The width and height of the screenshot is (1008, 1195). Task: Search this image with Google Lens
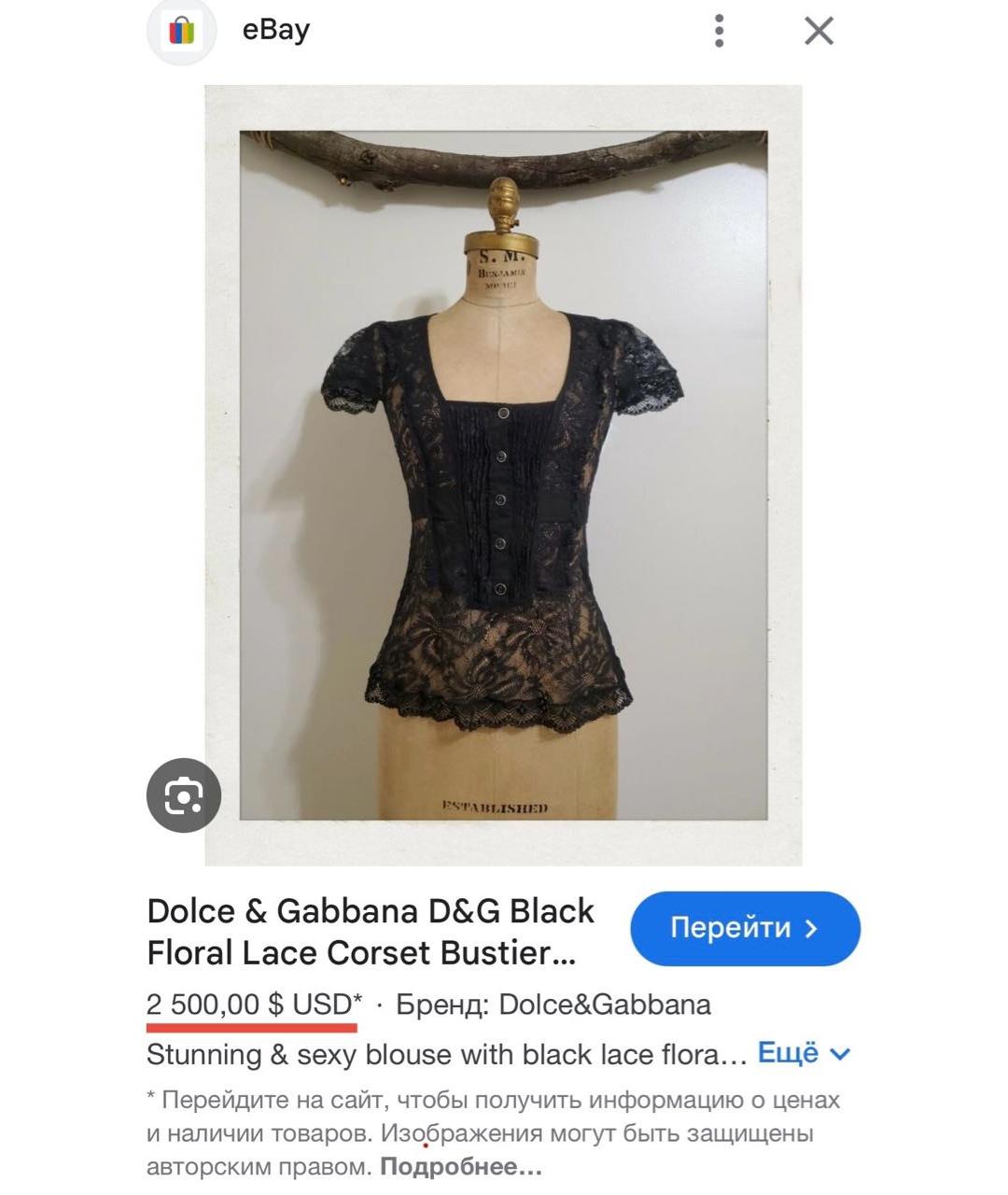click(x=184, y=795)
